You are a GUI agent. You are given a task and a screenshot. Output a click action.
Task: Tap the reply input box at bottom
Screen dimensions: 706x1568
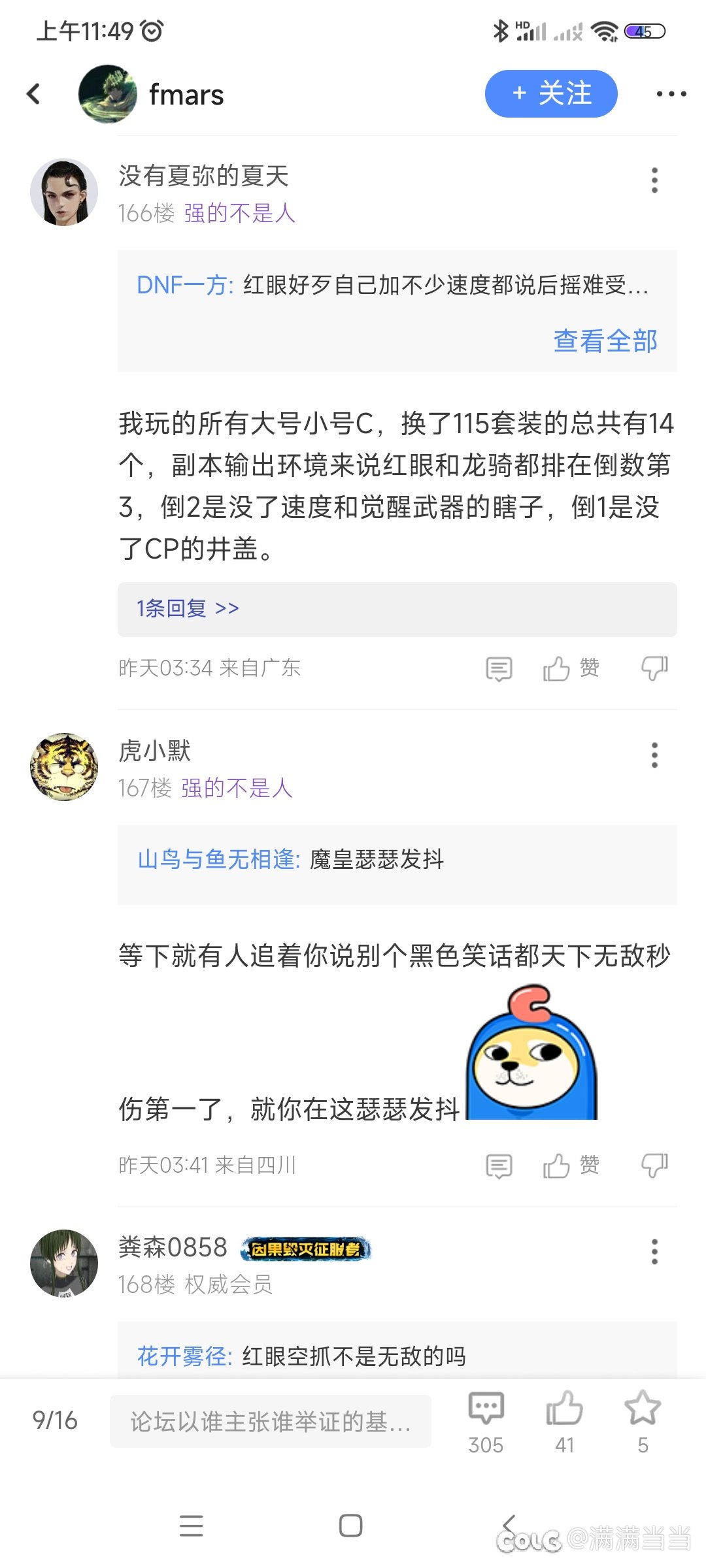(271, 1421)
